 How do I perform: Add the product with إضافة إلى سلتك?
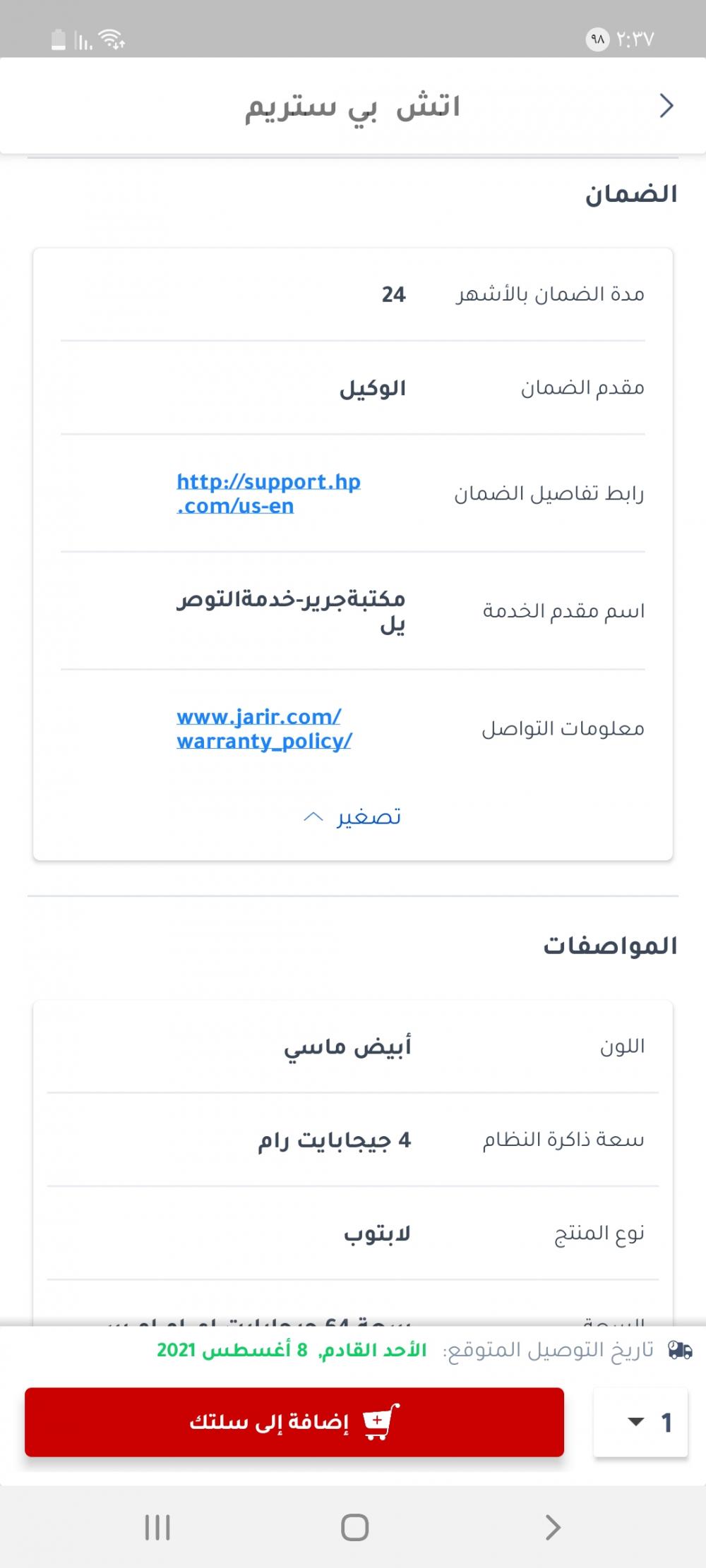tap(294, 1422)
